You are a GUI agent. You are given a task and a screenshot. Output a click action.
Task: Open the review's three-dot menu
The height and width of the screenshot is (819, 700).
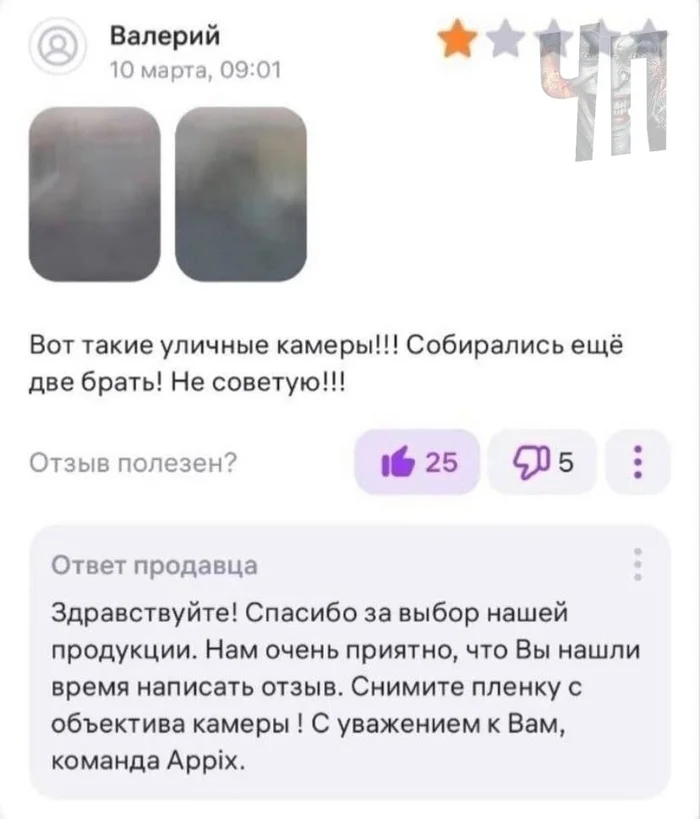coord(637,462)
